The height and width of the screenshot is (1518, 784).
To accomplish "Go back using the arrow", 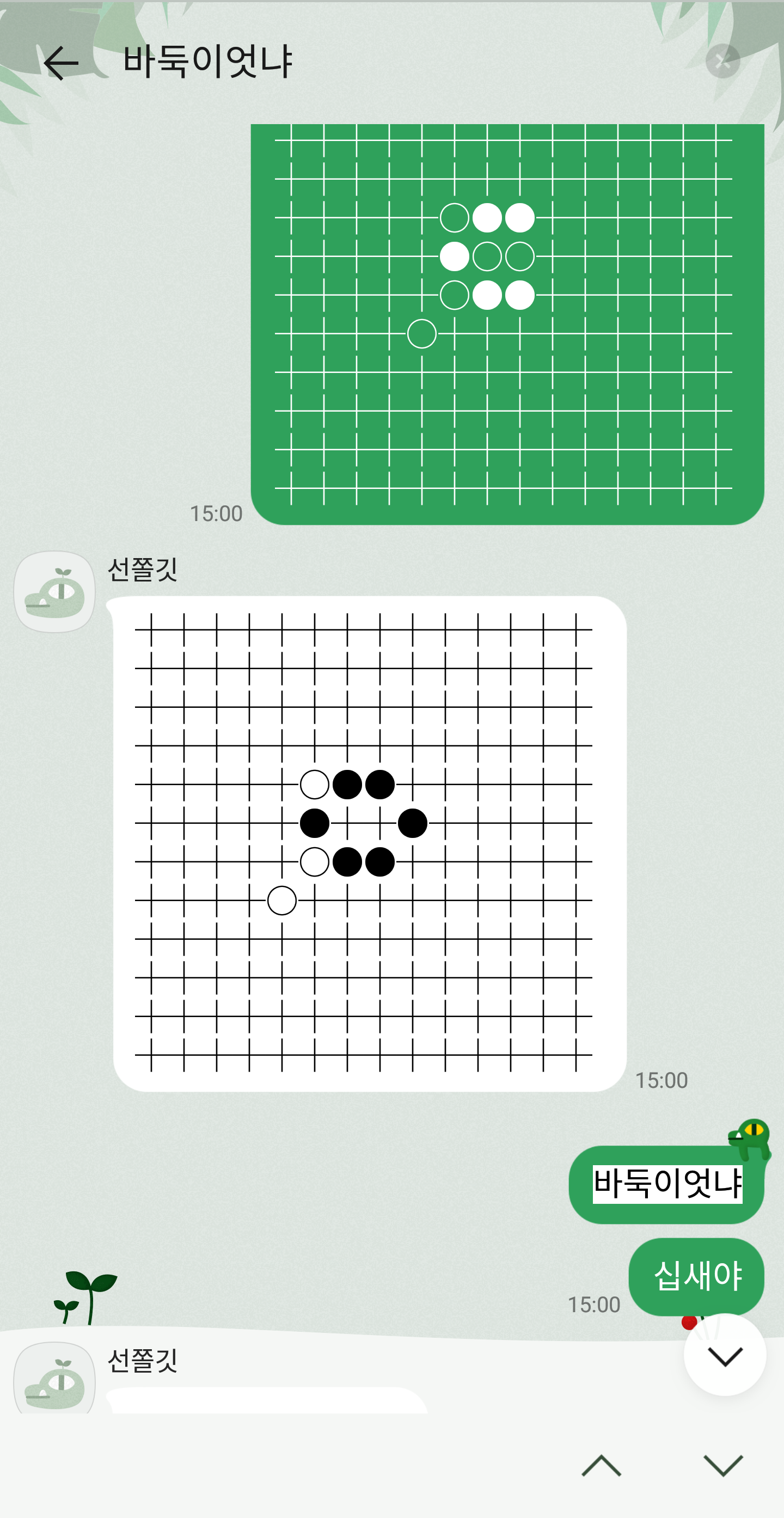I will [x=60, y=63].
